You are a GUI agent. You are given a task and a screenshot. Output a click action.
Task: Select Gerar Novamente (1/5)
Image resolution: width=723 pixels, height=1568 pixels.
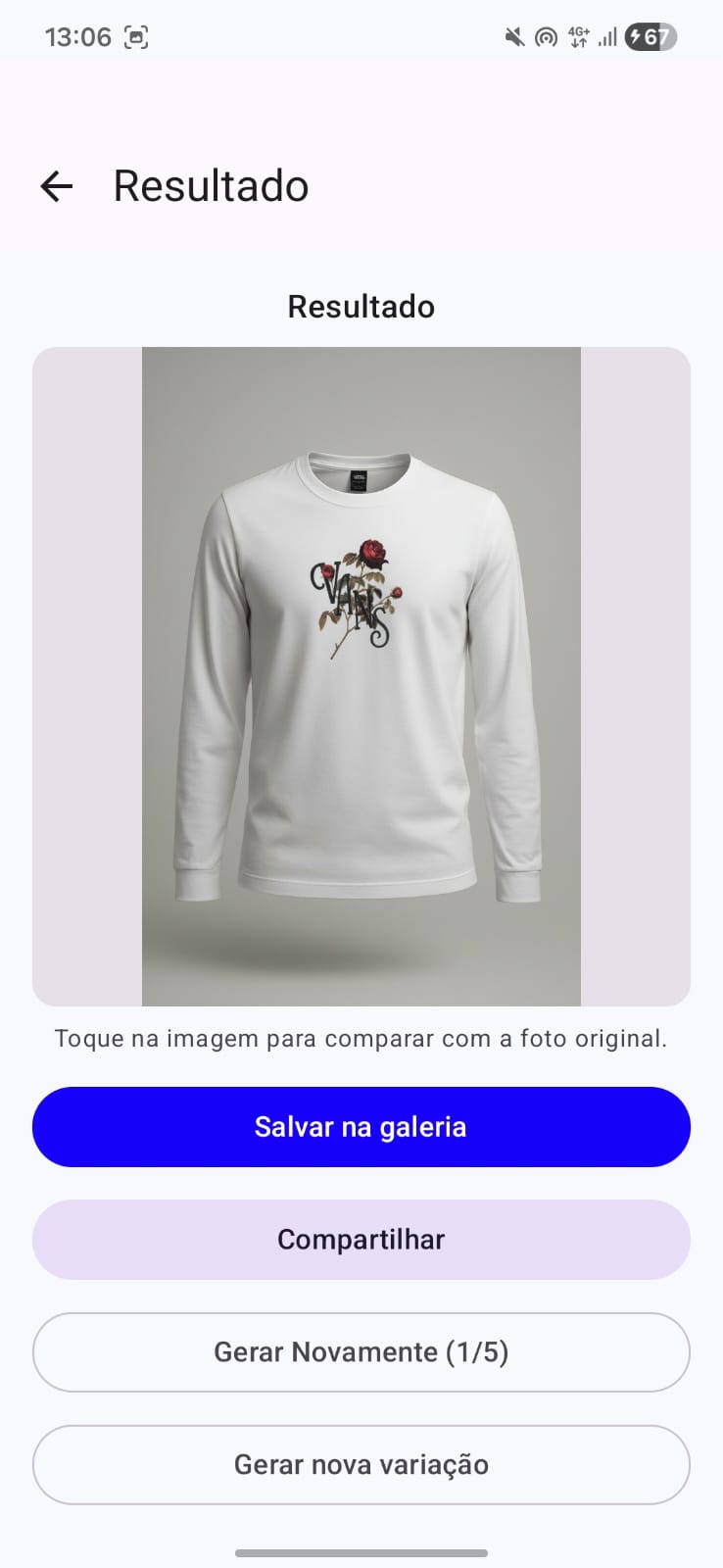[x=361, y=1352]
